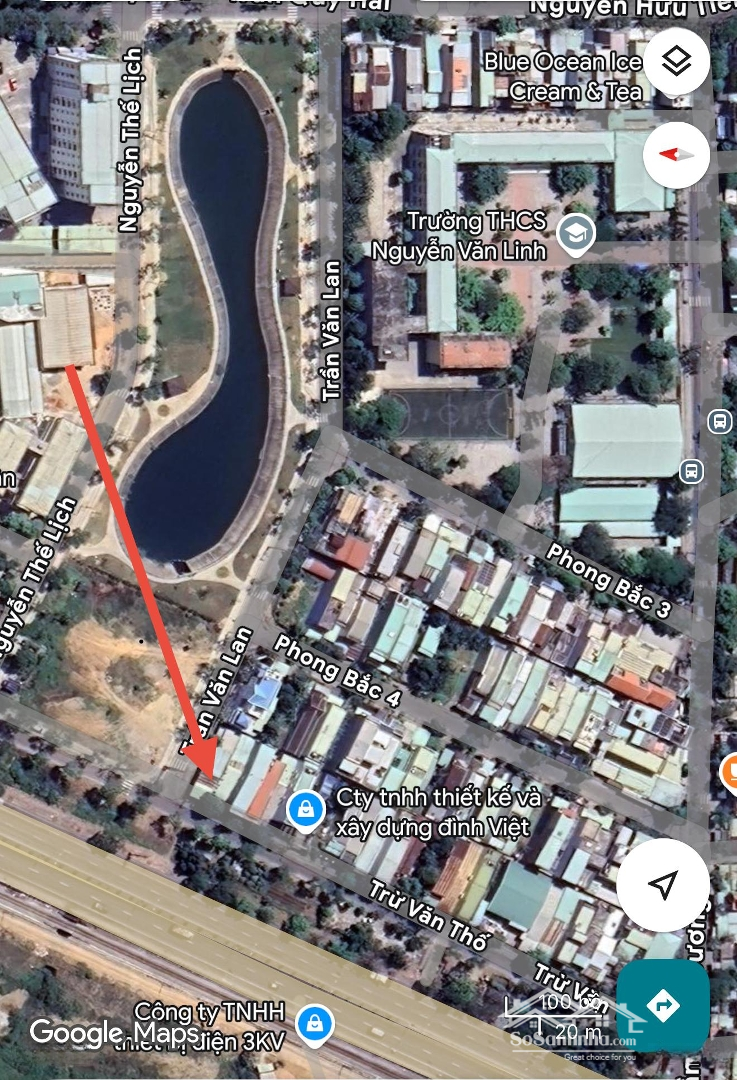The height and width of the screenshot is (1080, 737).
Task: Tap the compass to reset map orientation
Action: pyautogui.click(x=677, y=155)
